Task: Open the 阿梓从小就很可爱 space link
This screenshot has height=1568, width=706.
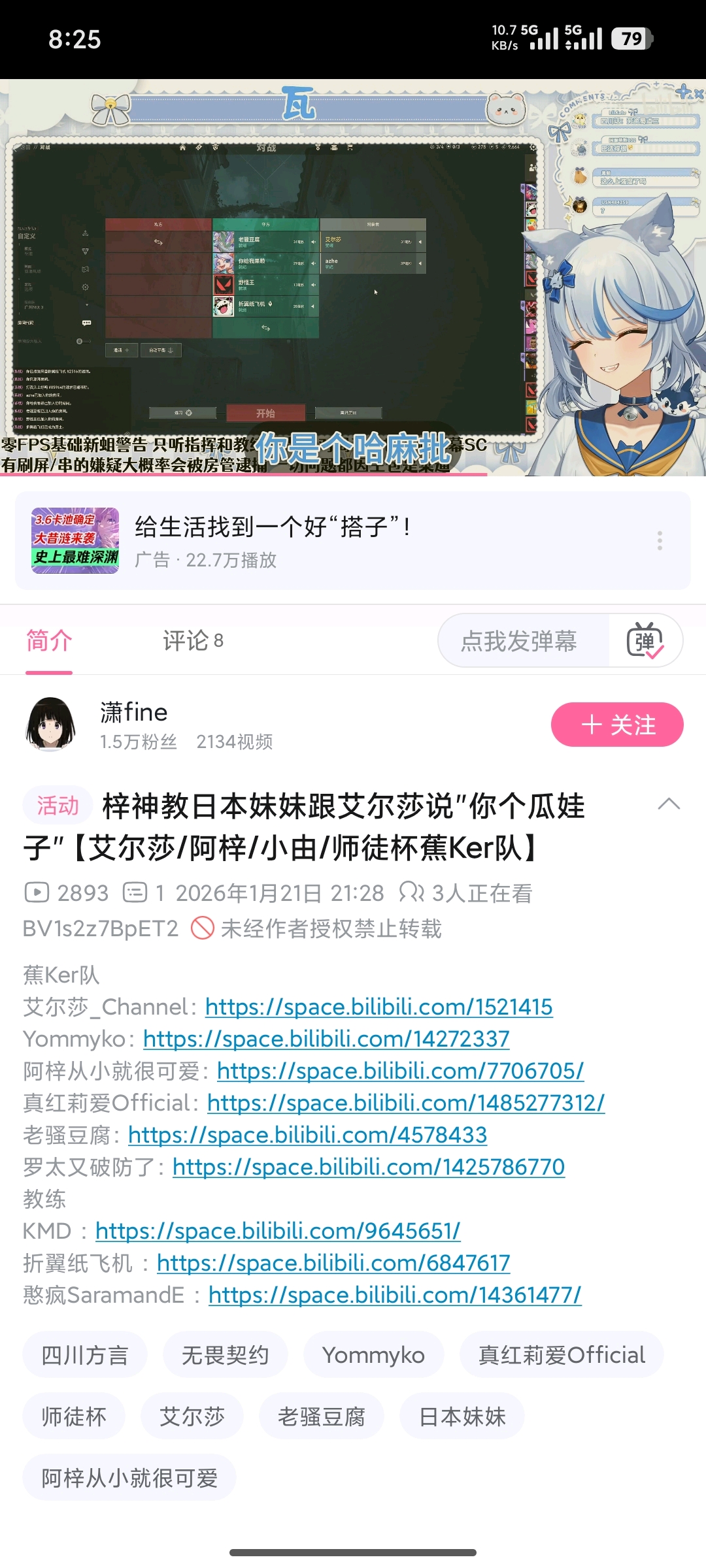Action: pyautogui.click(x=400, y=1071)
